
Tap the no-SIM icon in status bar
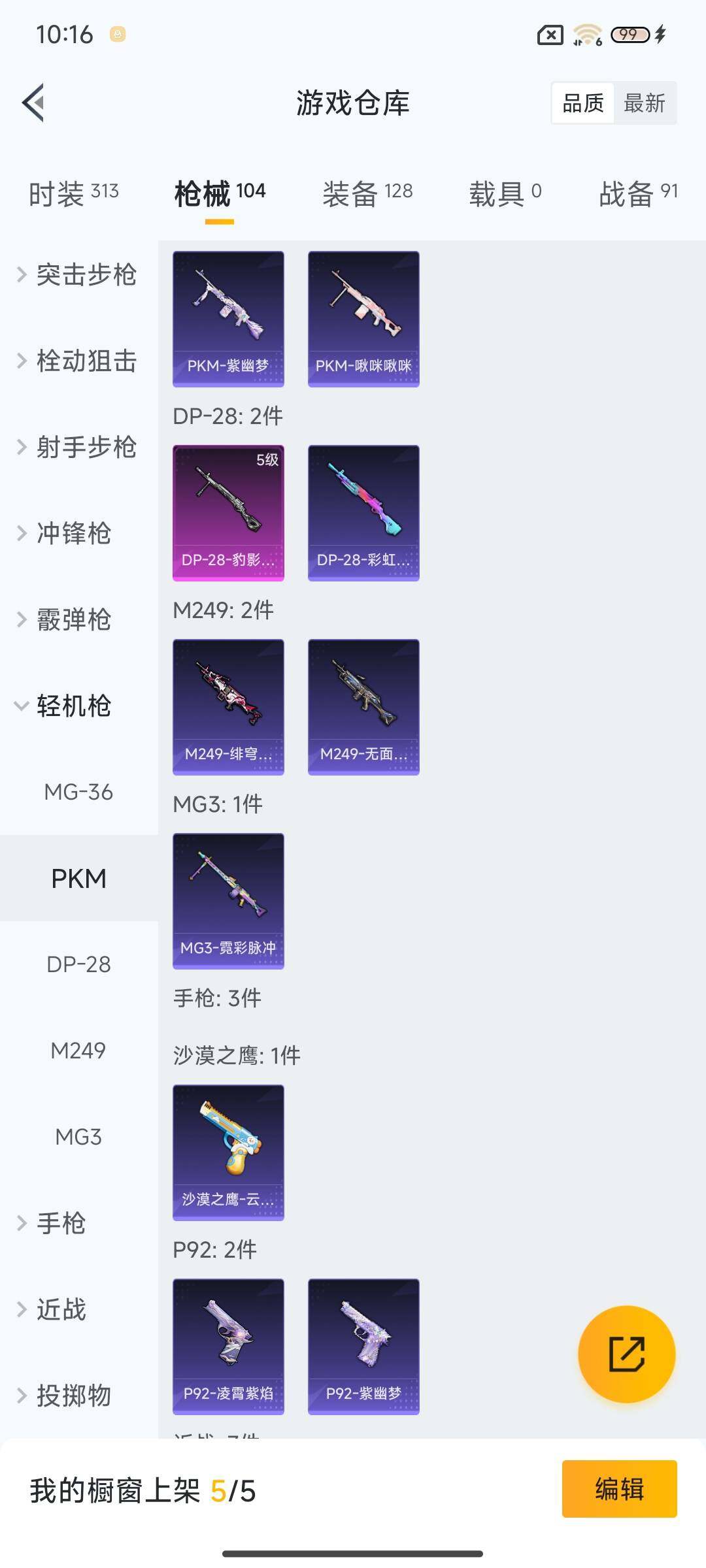[548, 36]
